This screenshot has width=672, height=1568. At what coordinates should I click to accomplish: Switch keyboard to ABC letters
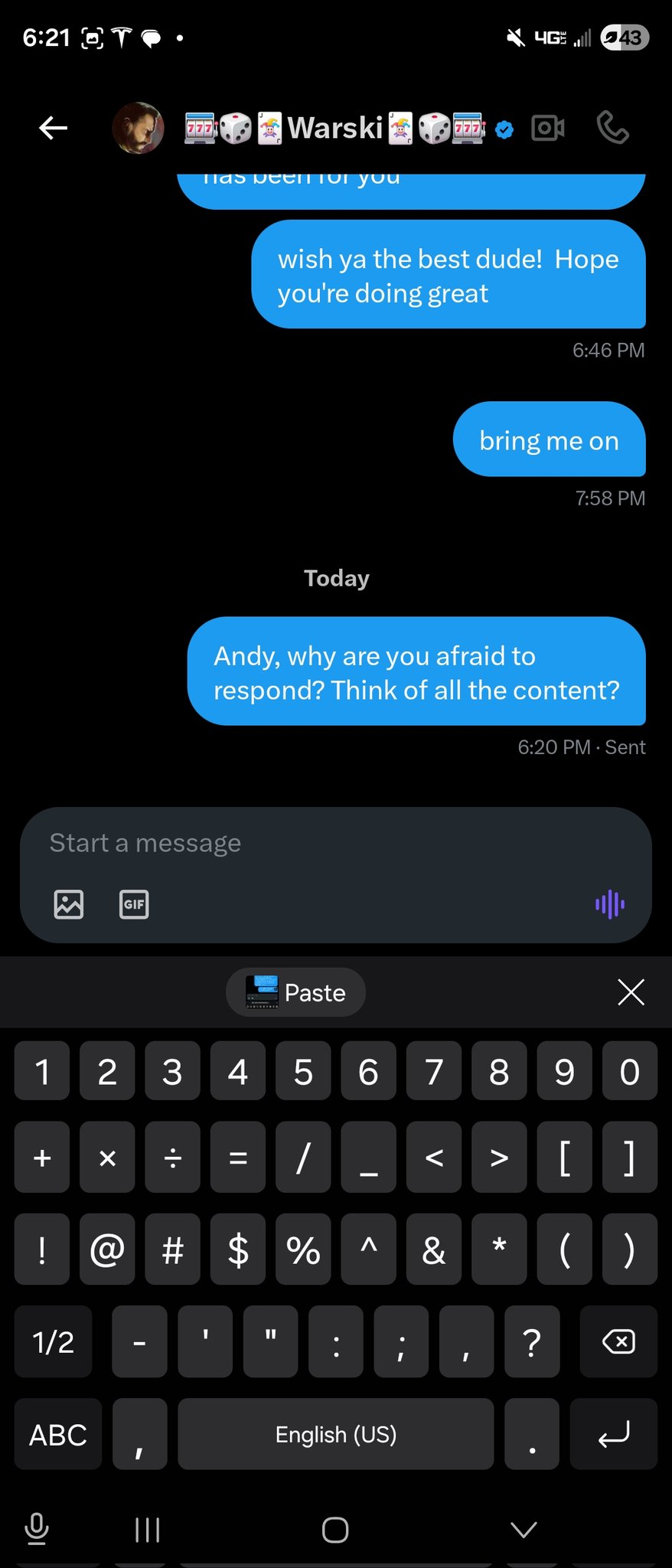pyautogui.click(x=58, y=1434)
